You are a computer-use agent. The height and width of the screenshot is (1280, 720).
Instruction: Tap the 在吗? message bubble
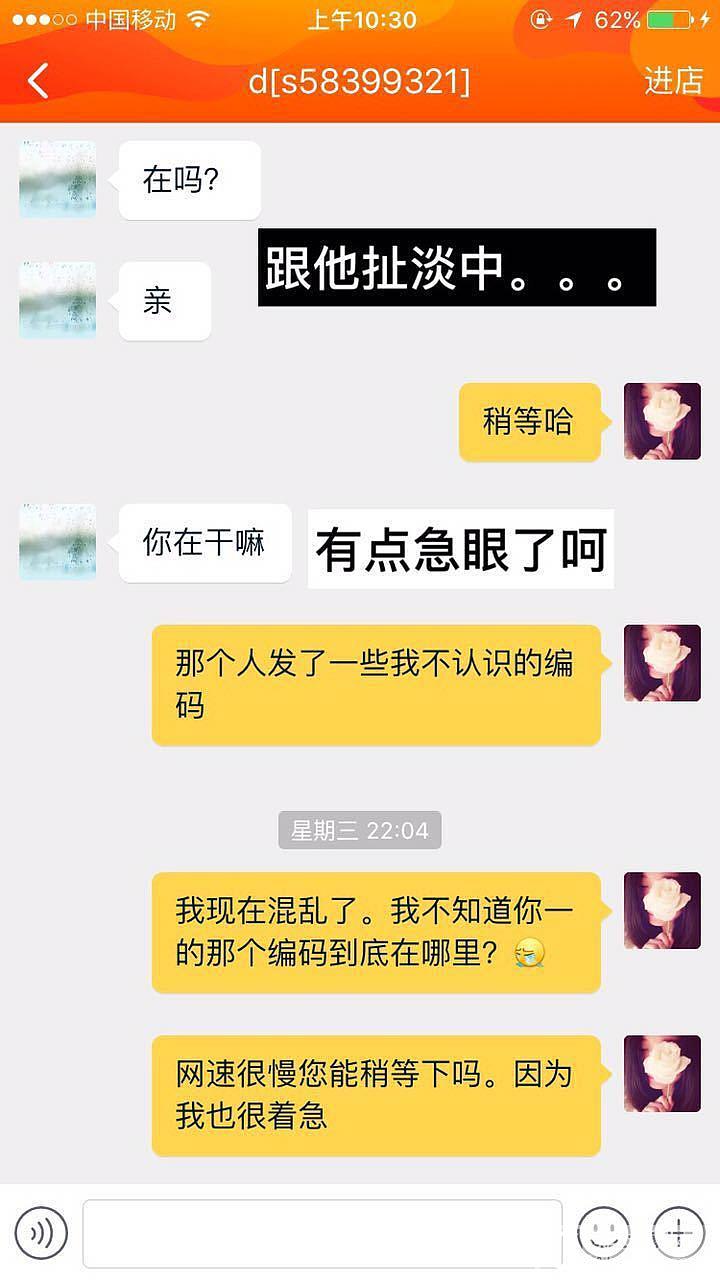click(190, 180)
